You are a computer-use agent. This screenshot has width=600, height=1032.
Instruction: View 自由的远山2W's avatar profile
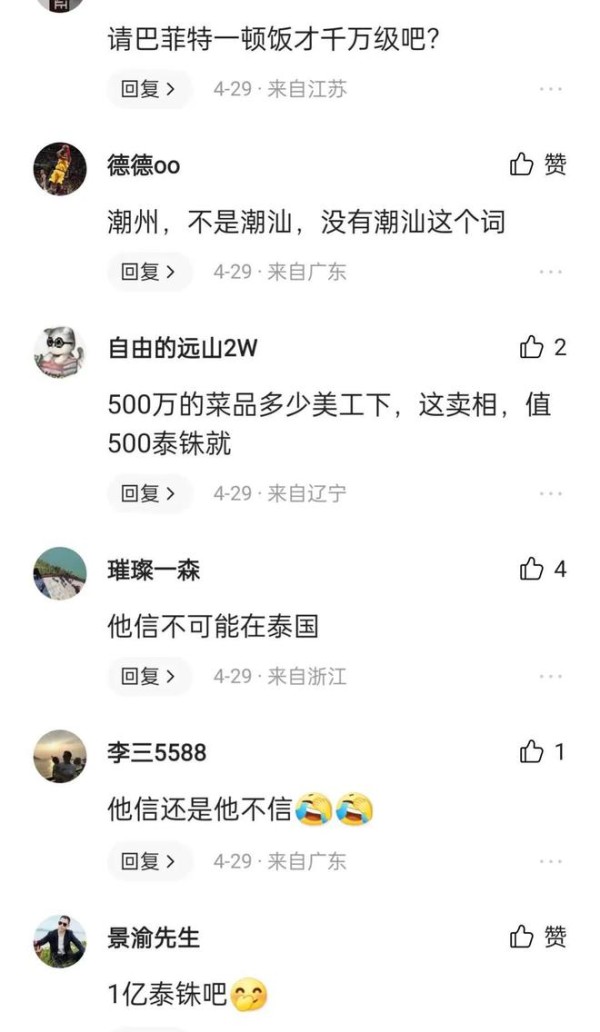pyautogui.click(x=60, y=352)
